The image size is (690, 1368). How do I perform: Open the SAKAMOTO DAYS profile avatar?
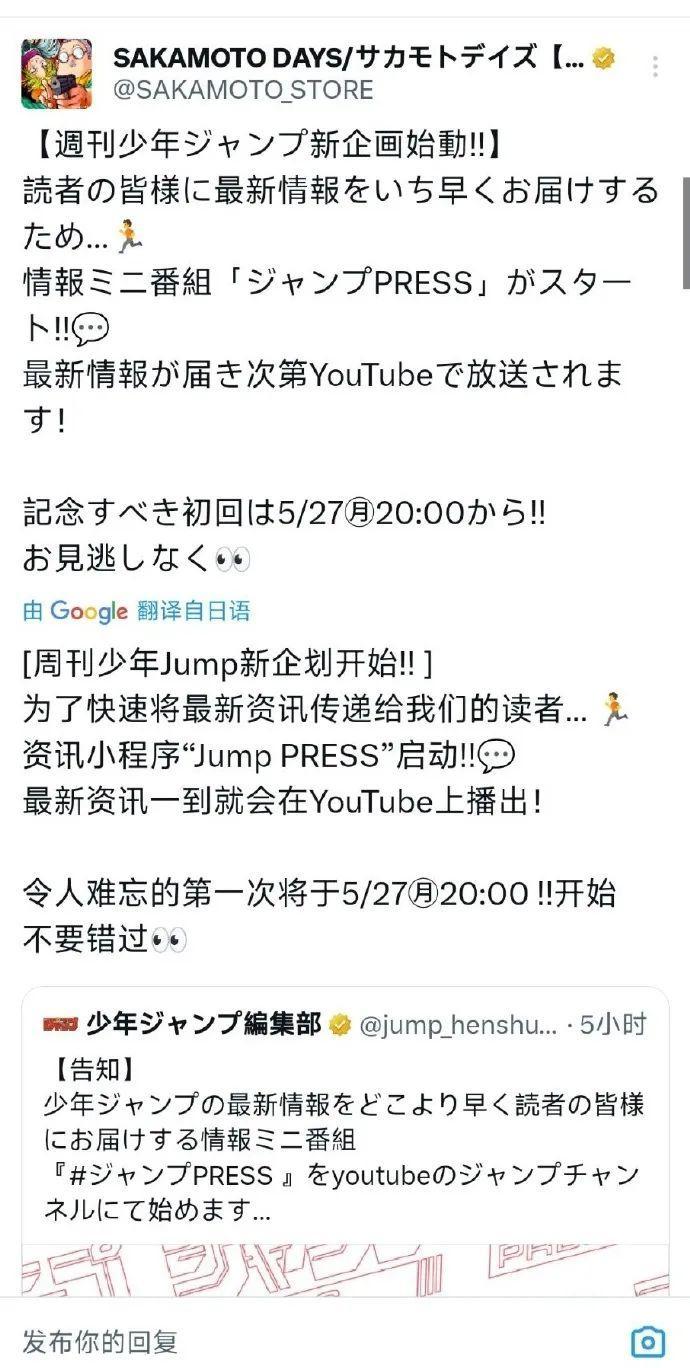56,74
